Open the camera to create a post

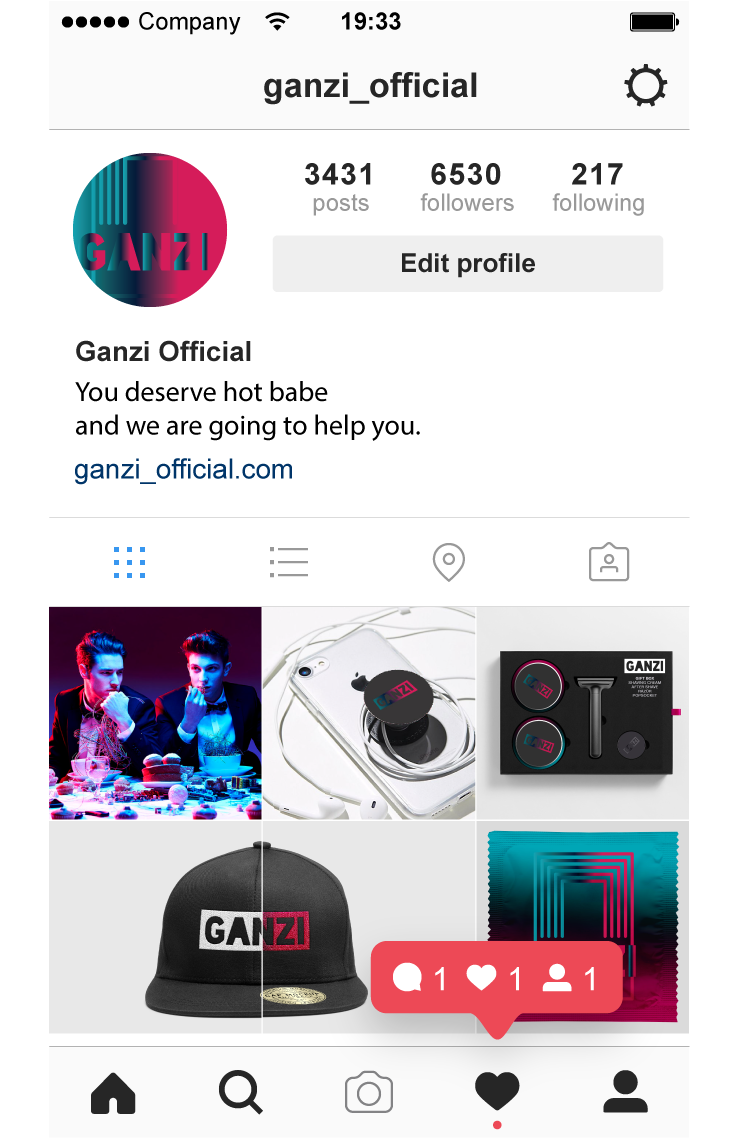click(369, 1092)
